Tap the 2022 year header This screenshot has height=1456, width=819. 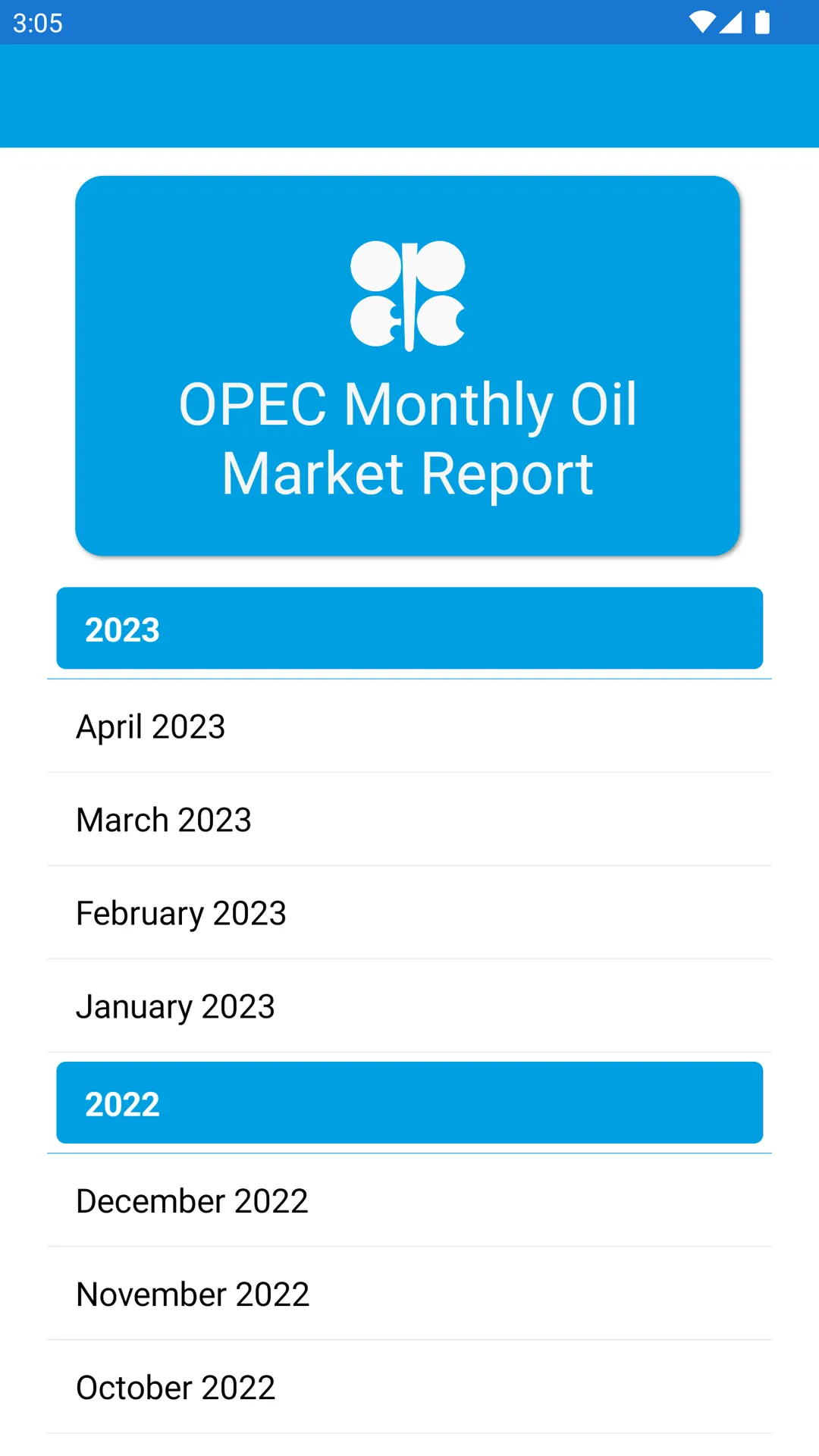coord(409,1103)
